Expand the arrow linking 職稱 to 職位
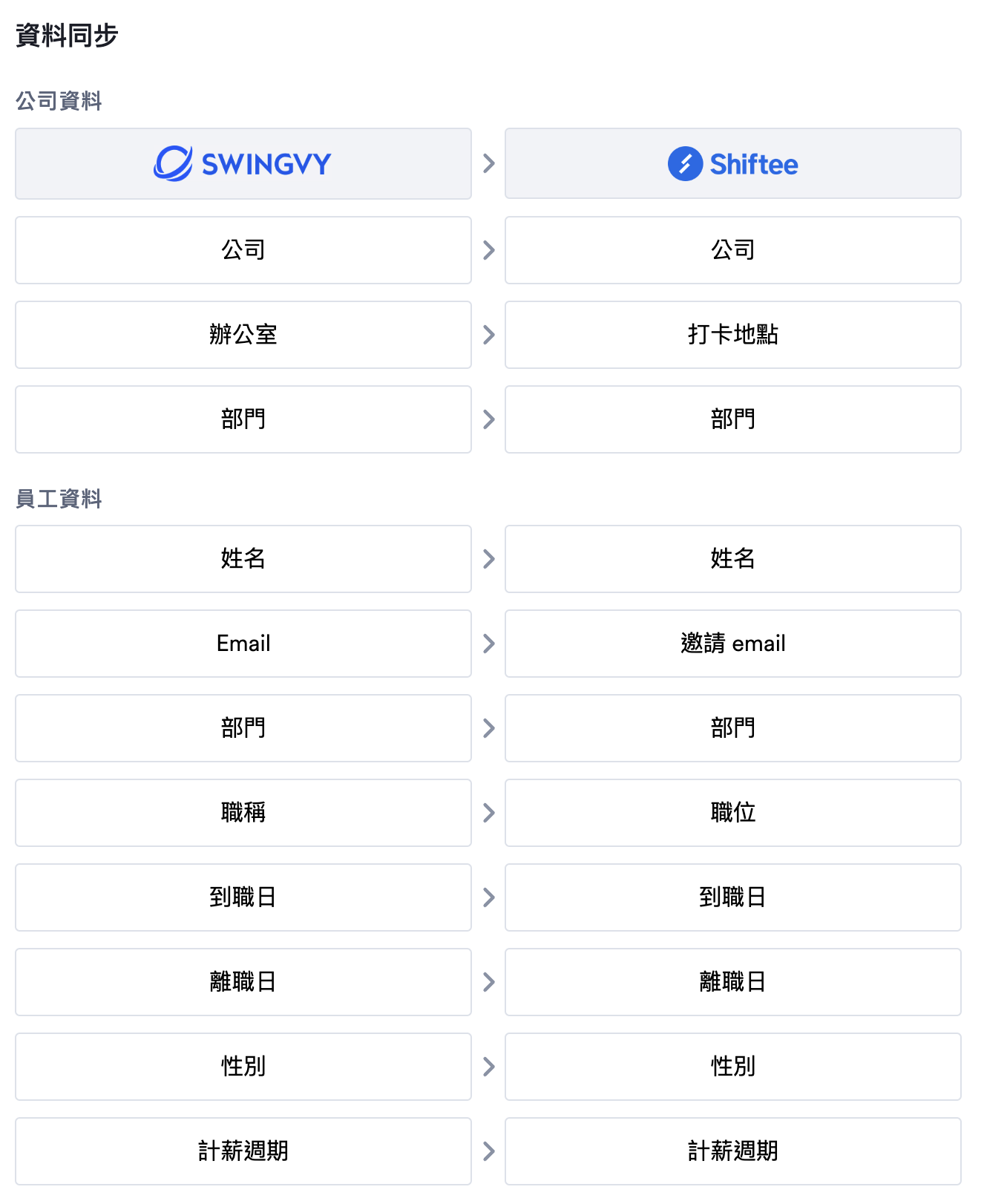Image resolution: width=984 pixels, height=1204 pixels. tap(488, 813)
